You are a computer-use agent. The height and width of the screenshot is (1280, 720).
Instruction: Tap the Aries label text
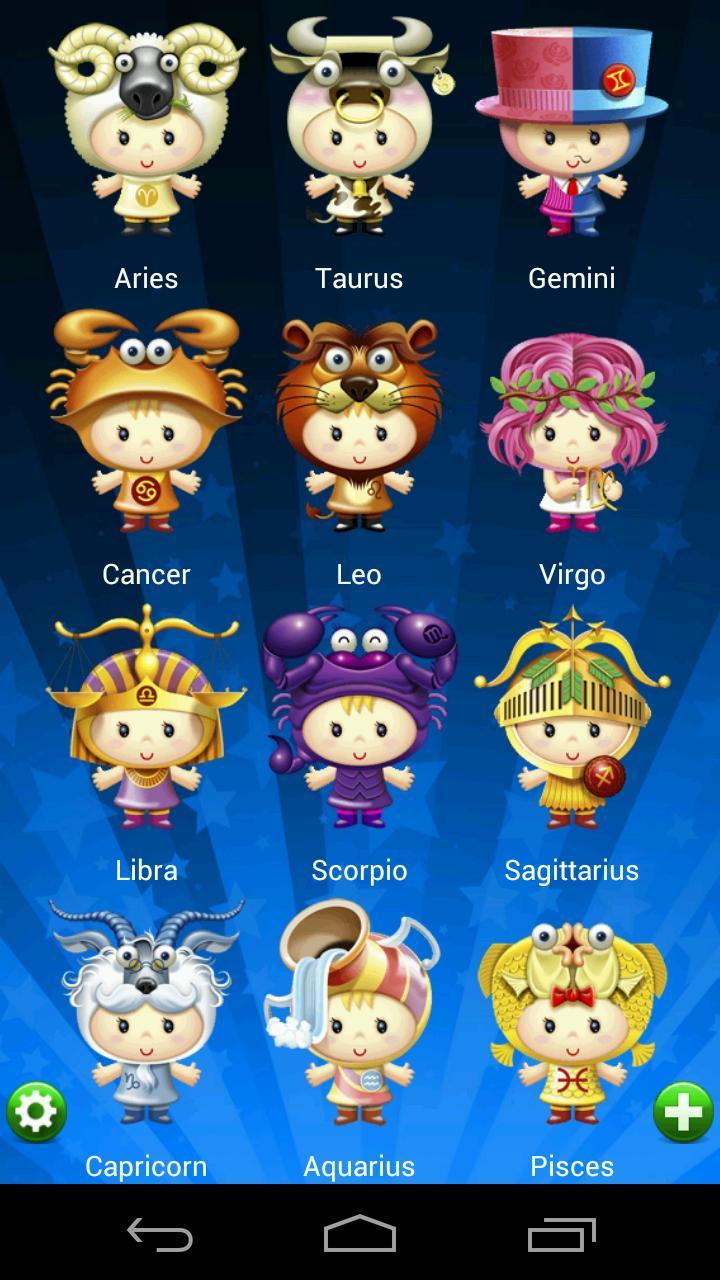coord(146,279)
